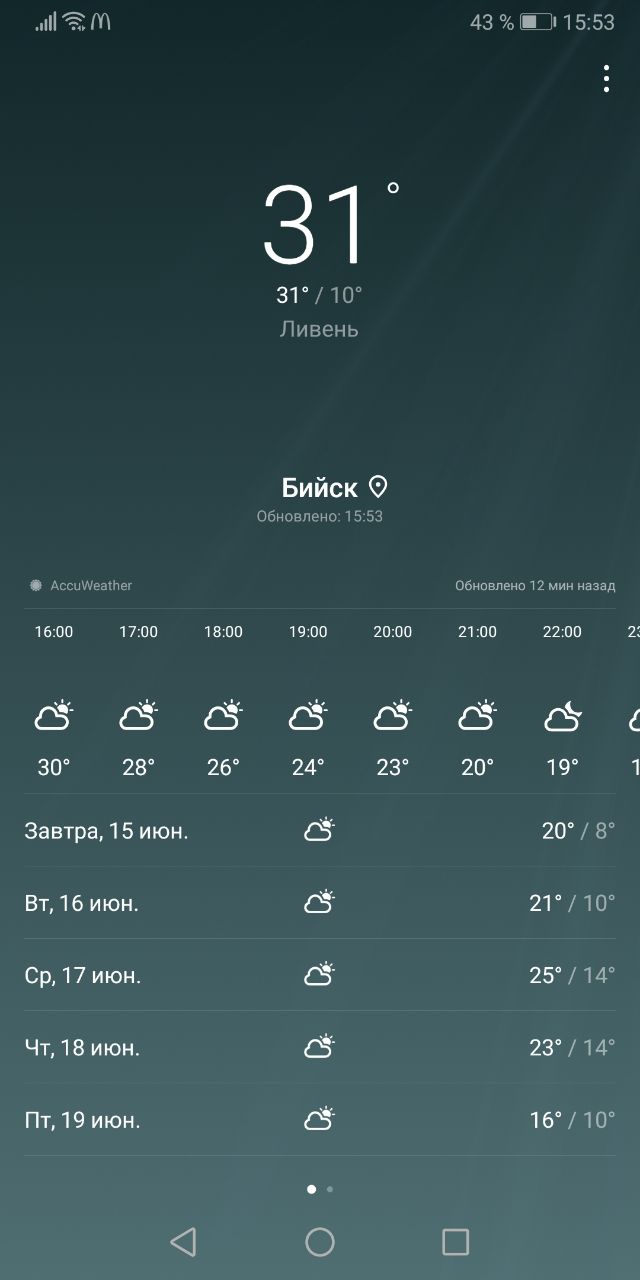The height and width of the screenshot is (1280, 640).
Task: Open the forecast for Завтра, 15 июн.
Action: (320, 830)
